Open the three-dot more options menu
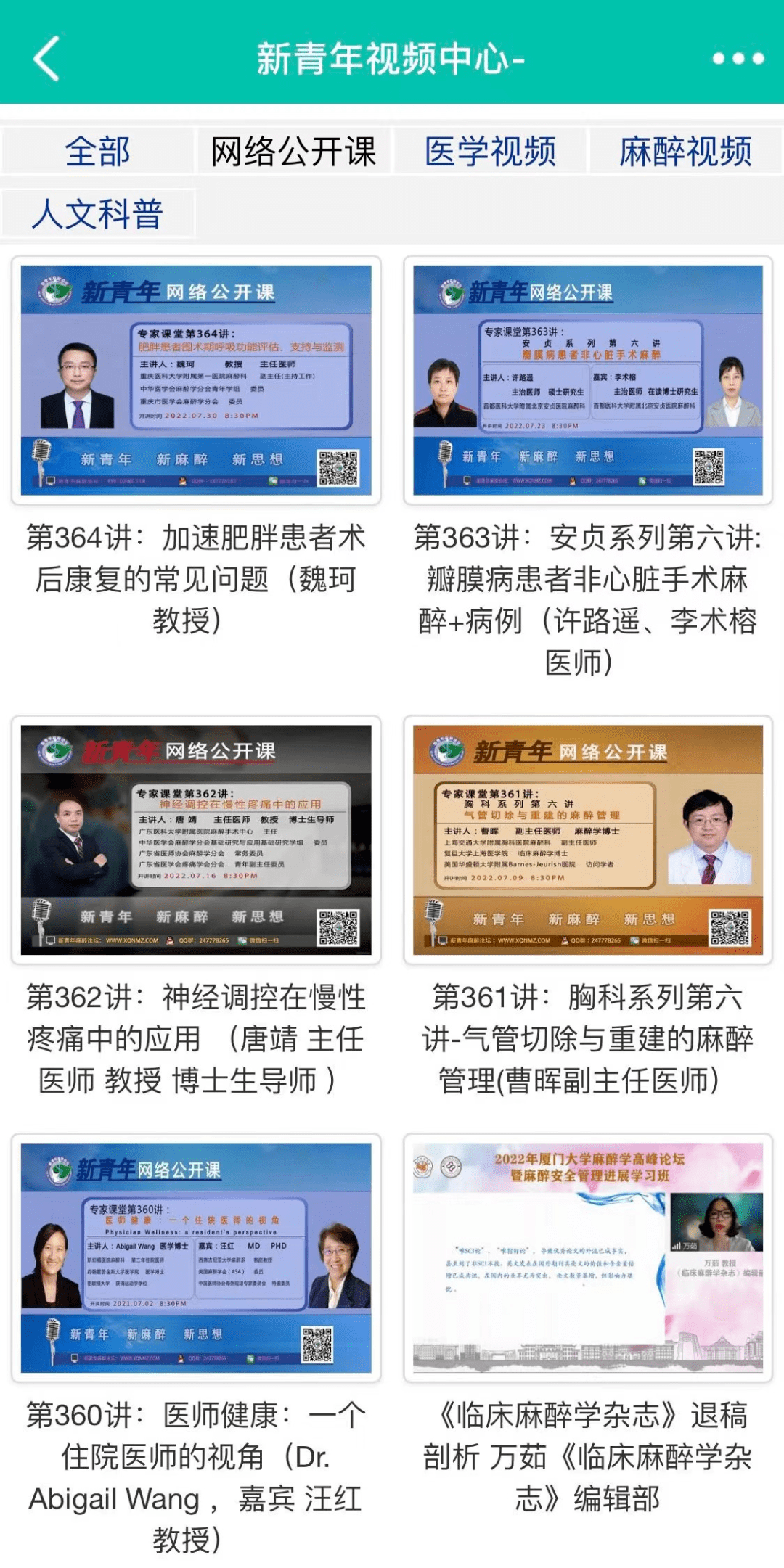The width and height of the screenshot is (784, 1568). pyautogui.click(x=738, y=59)
